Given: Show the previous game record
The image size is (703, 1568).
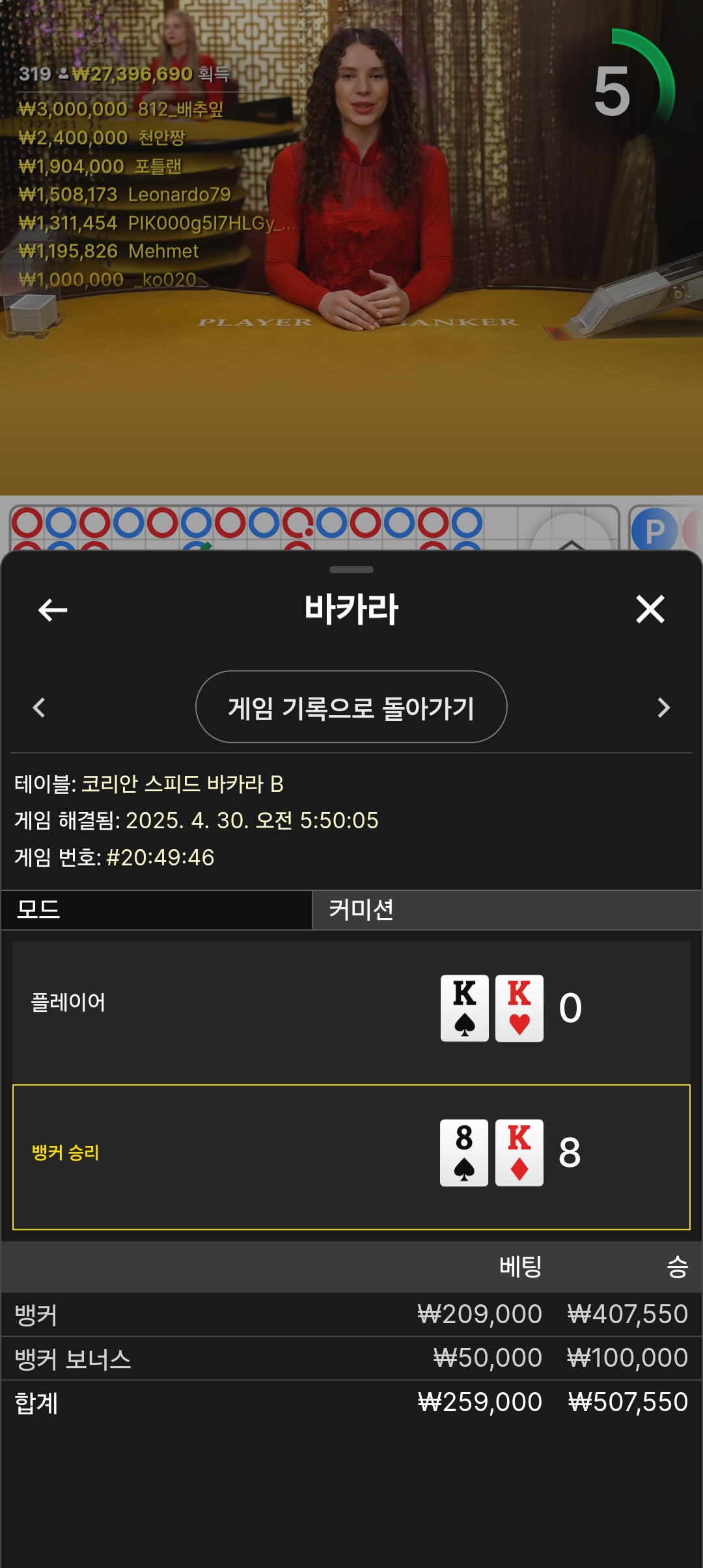Looking at the screenshot, I should [x=39, y=707].
